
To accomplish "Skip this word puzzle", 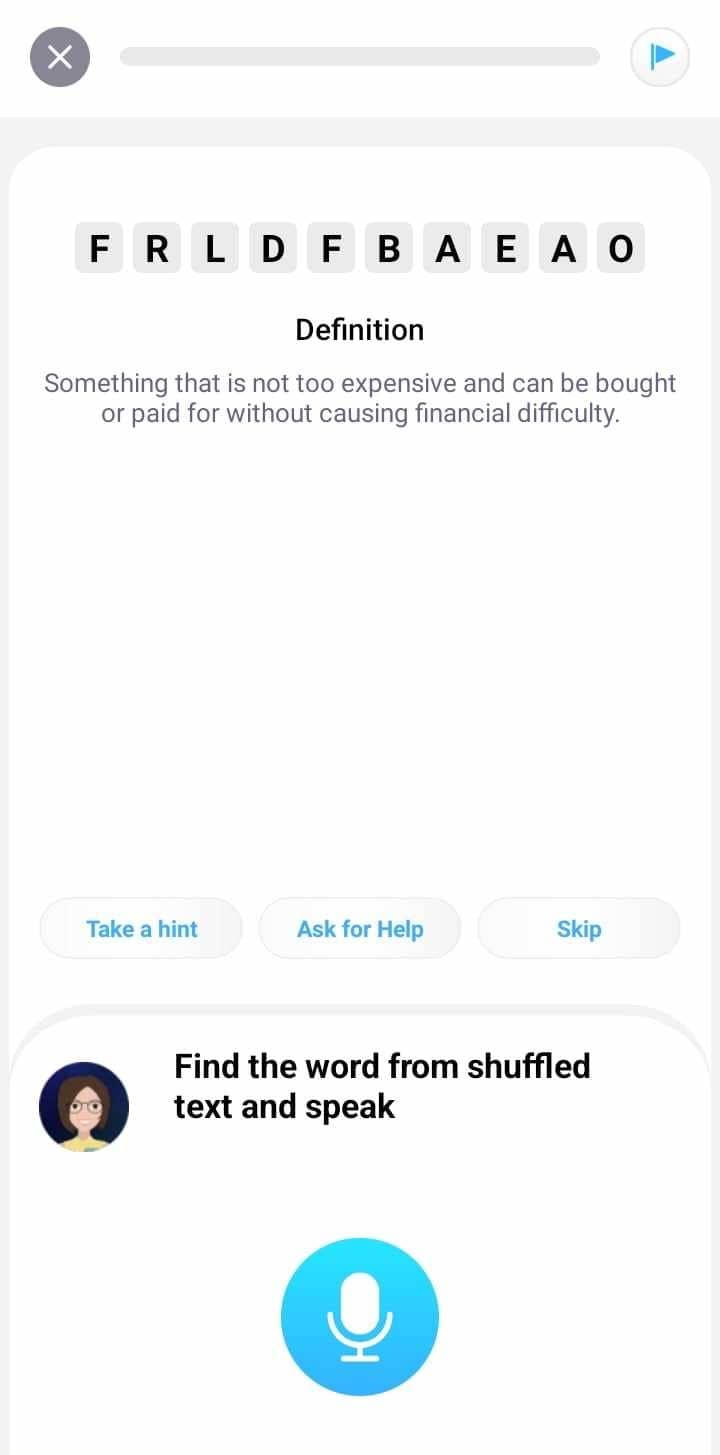I will (x=579, y=928).
